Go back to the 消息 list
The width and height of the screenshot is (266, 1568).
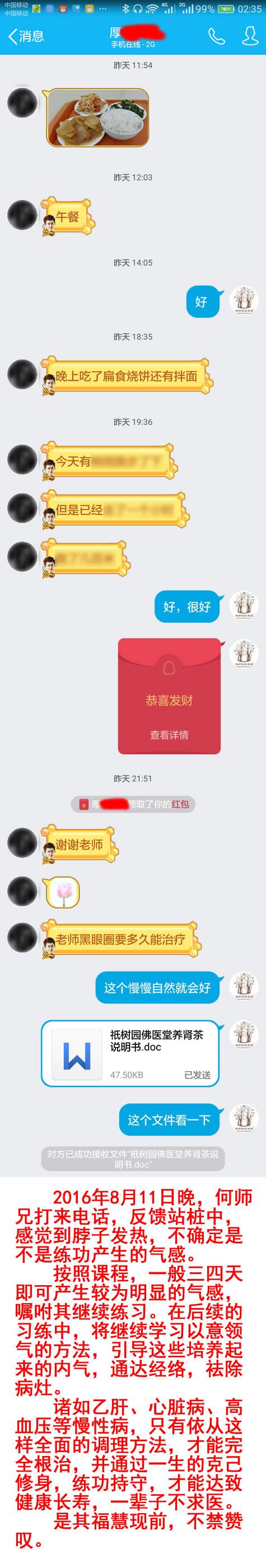coord(26,36)
